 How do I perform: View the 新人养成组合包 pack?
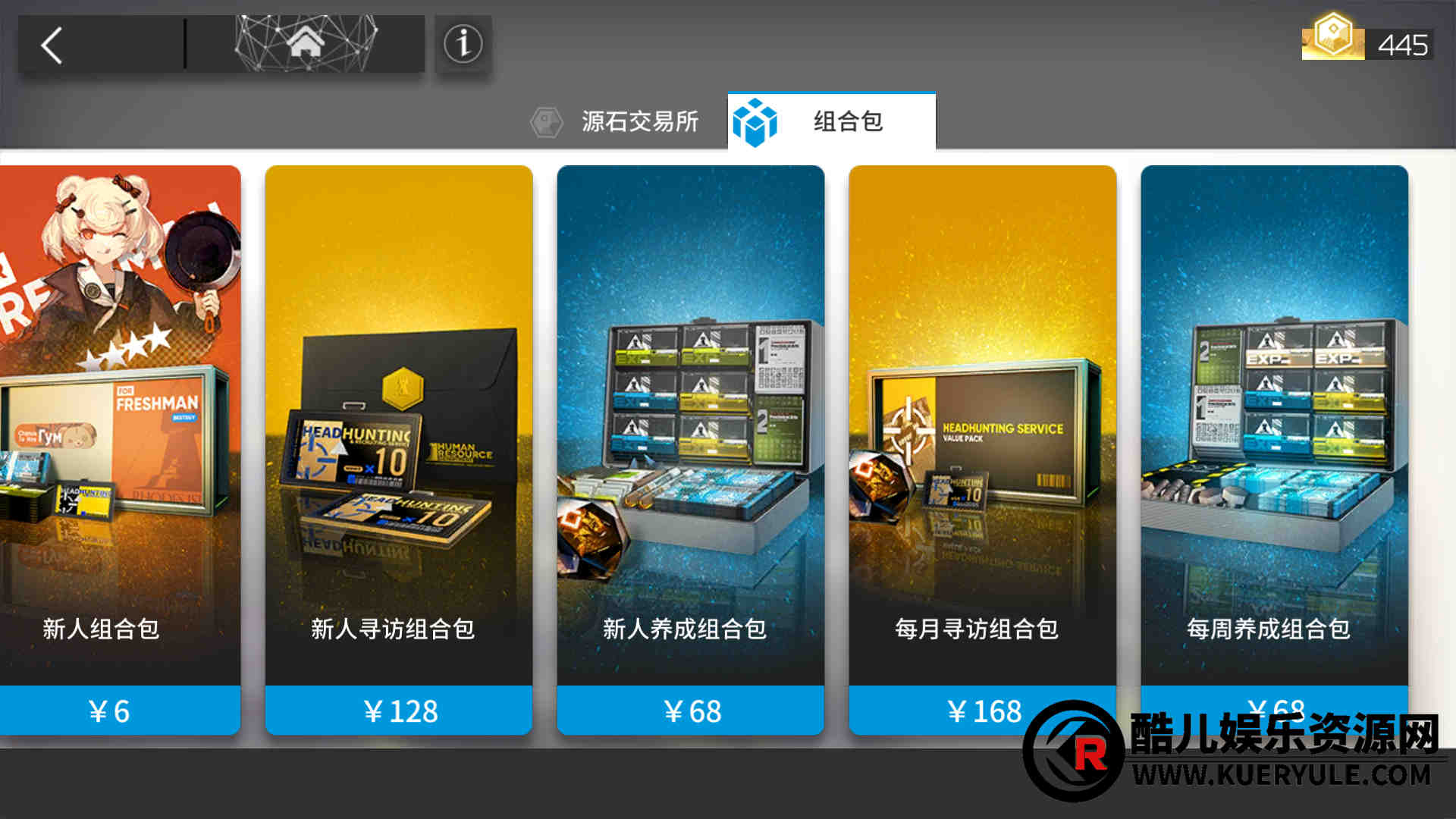(x=690, y=425)
